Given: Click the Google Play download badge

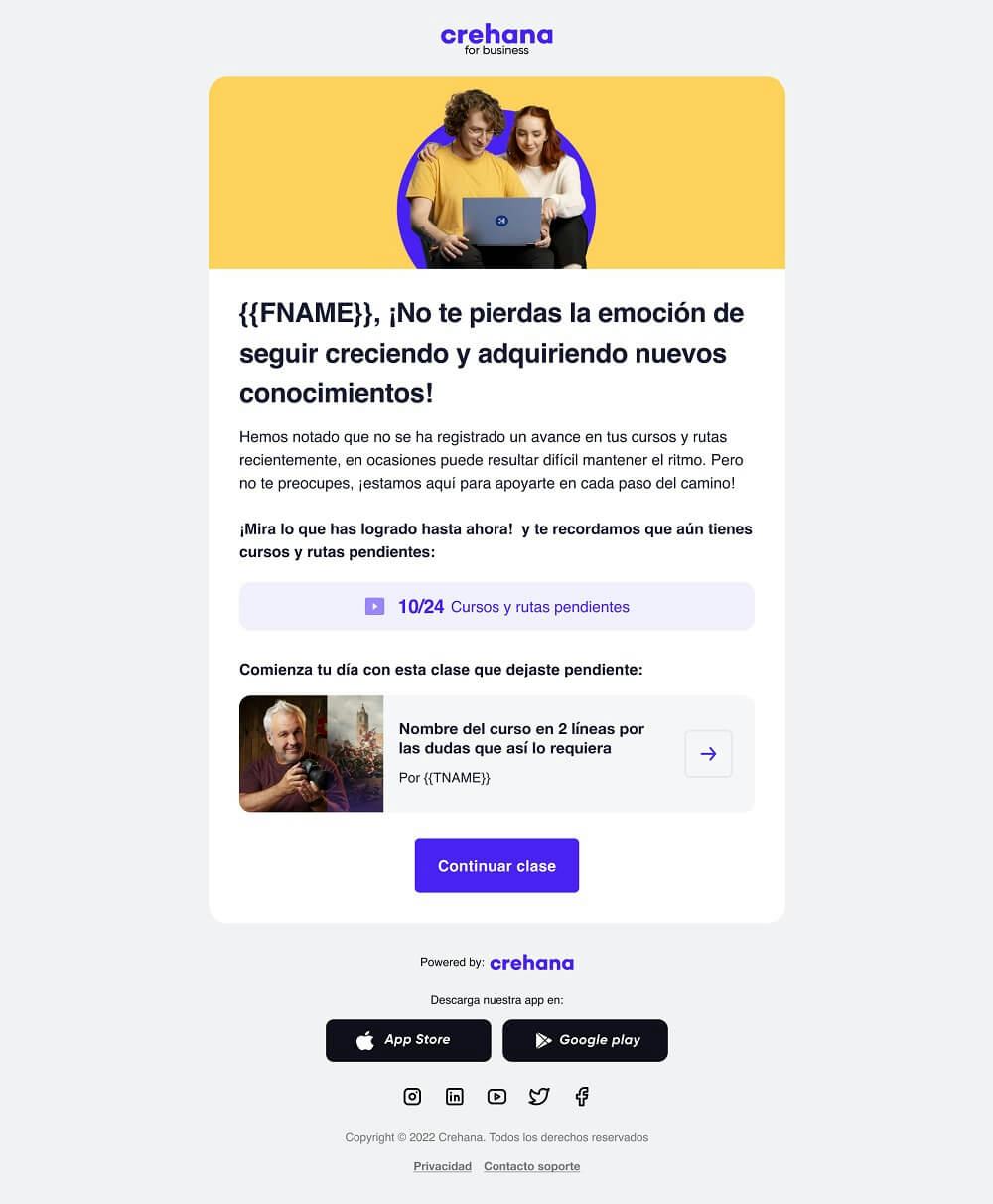Looking at the screenshot, I should pos(585,1040).
